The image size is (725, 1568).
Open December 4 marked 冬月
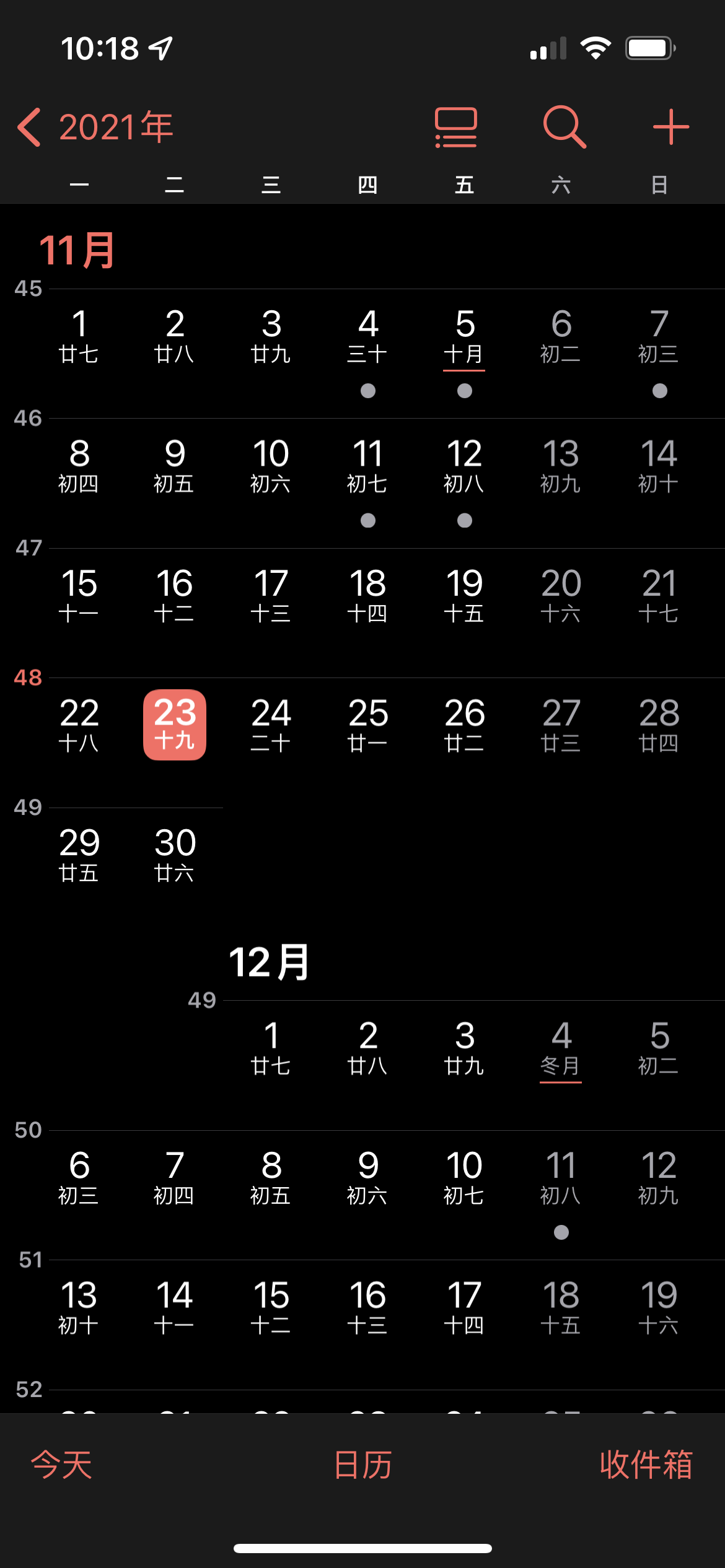coord(561,1048)
